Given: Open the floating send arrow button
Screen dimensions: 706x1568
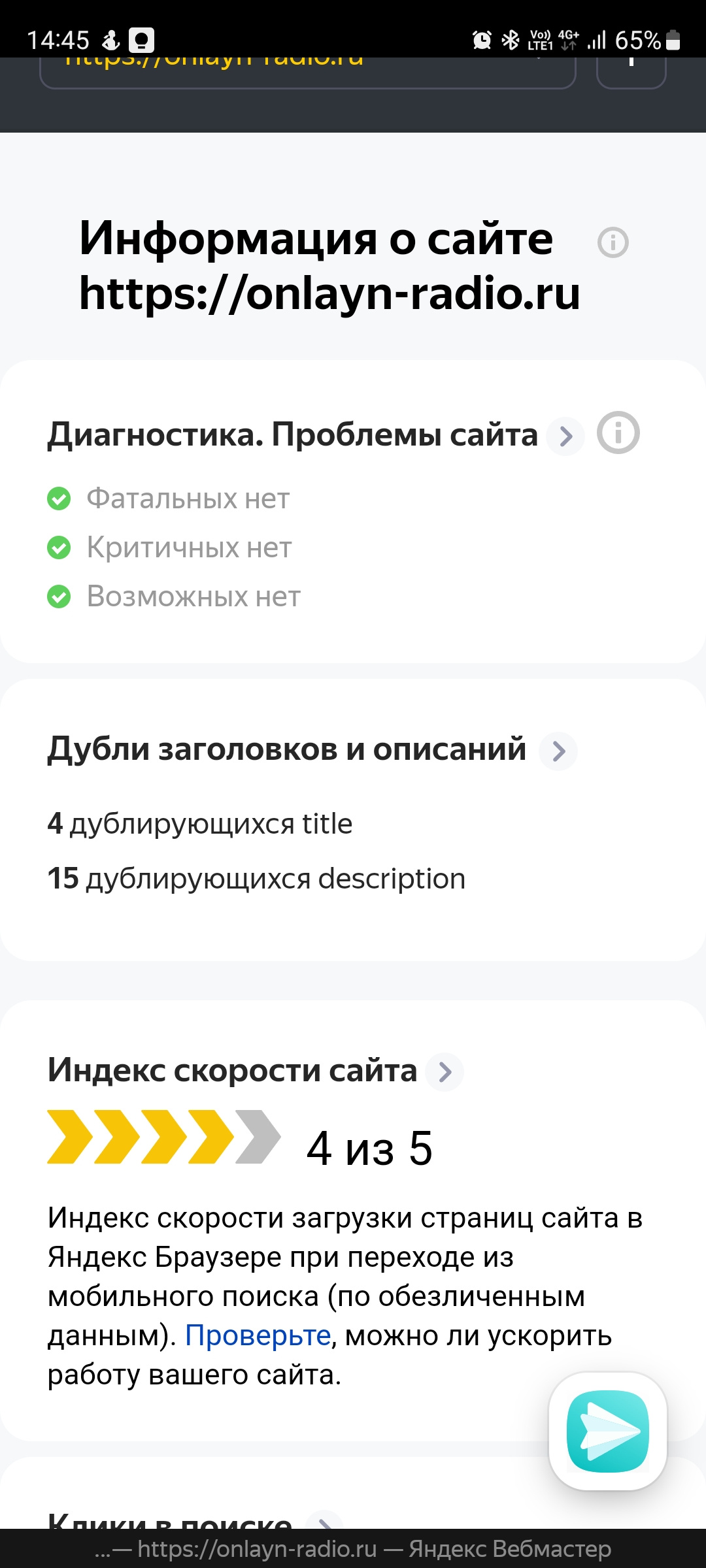Looking at the screenshot, I should [x=608, y=1431].
